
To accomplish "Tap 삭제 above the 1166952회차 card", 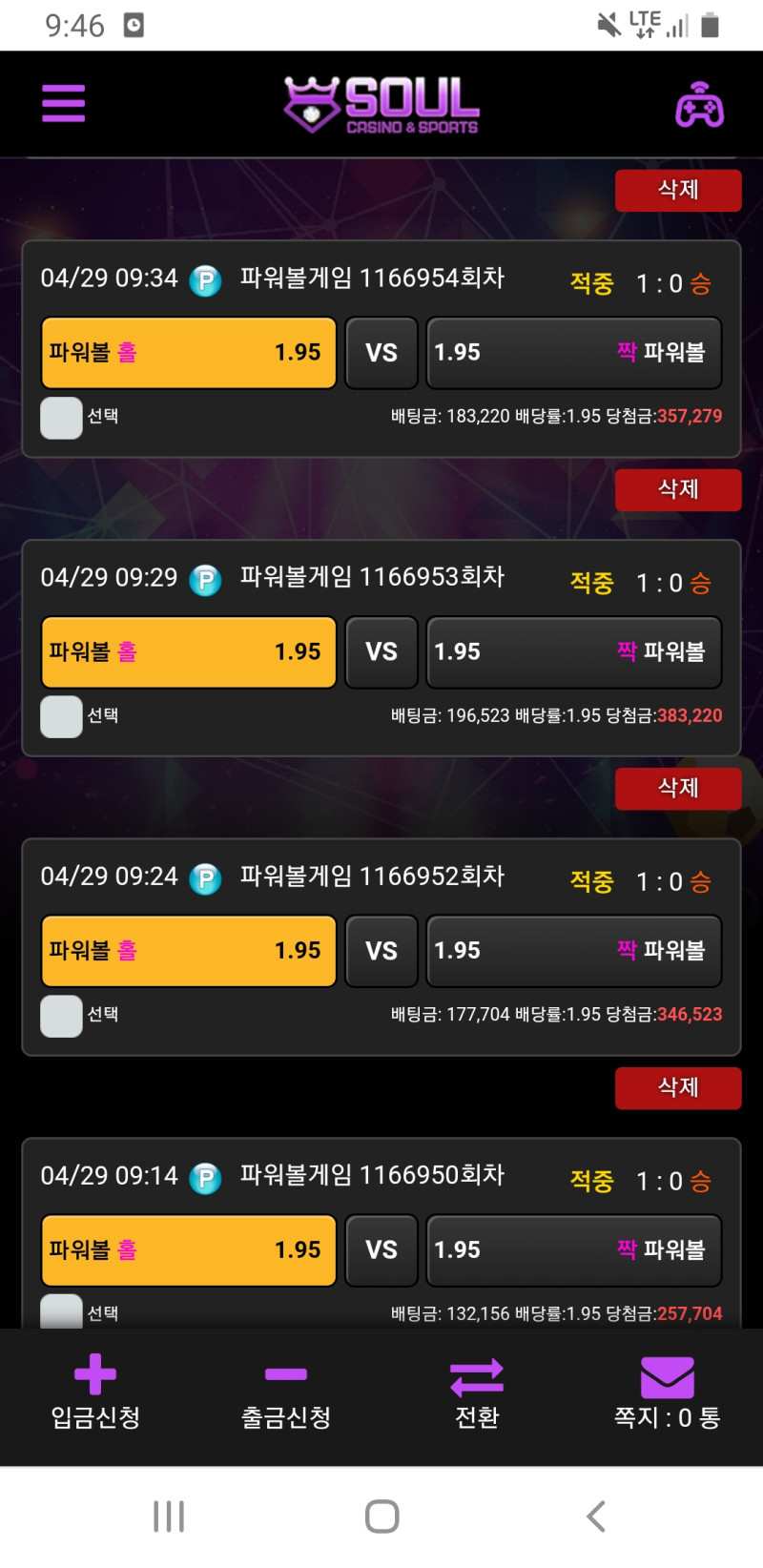I will pyautogui.click(x=677, y=788).
